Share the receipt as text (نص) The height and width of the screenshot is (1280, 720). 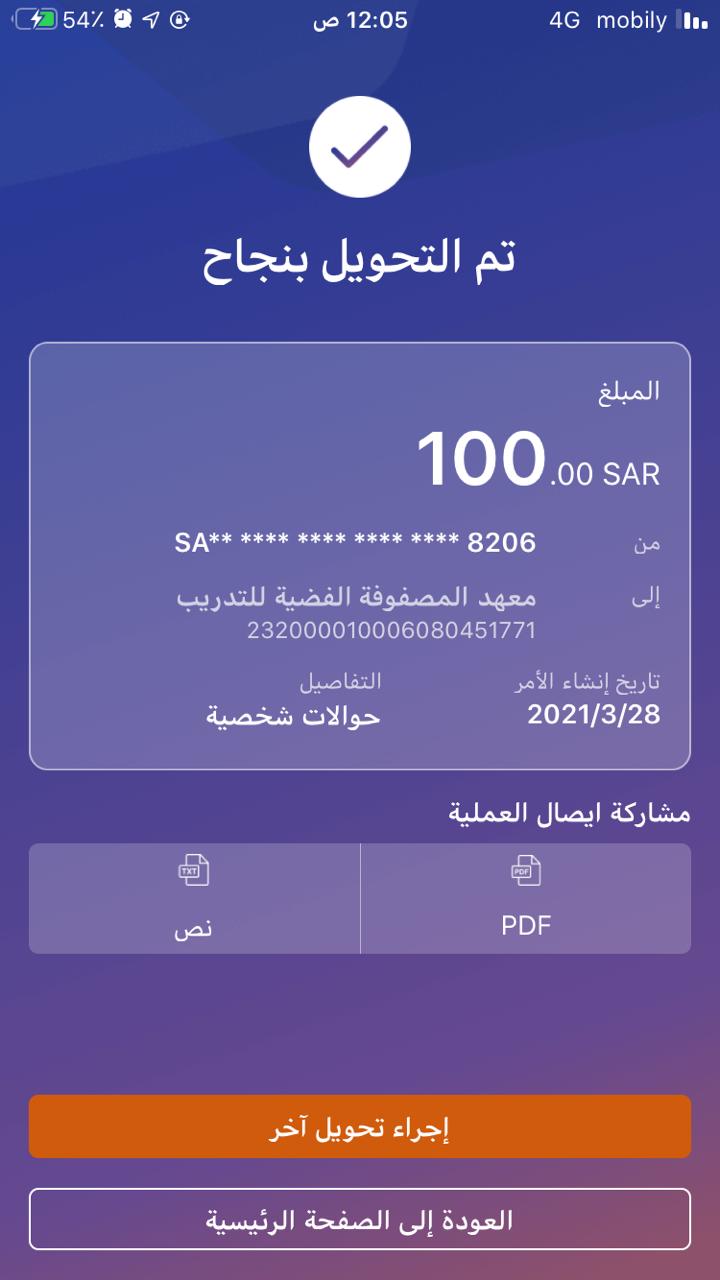[x=194, y=898]
